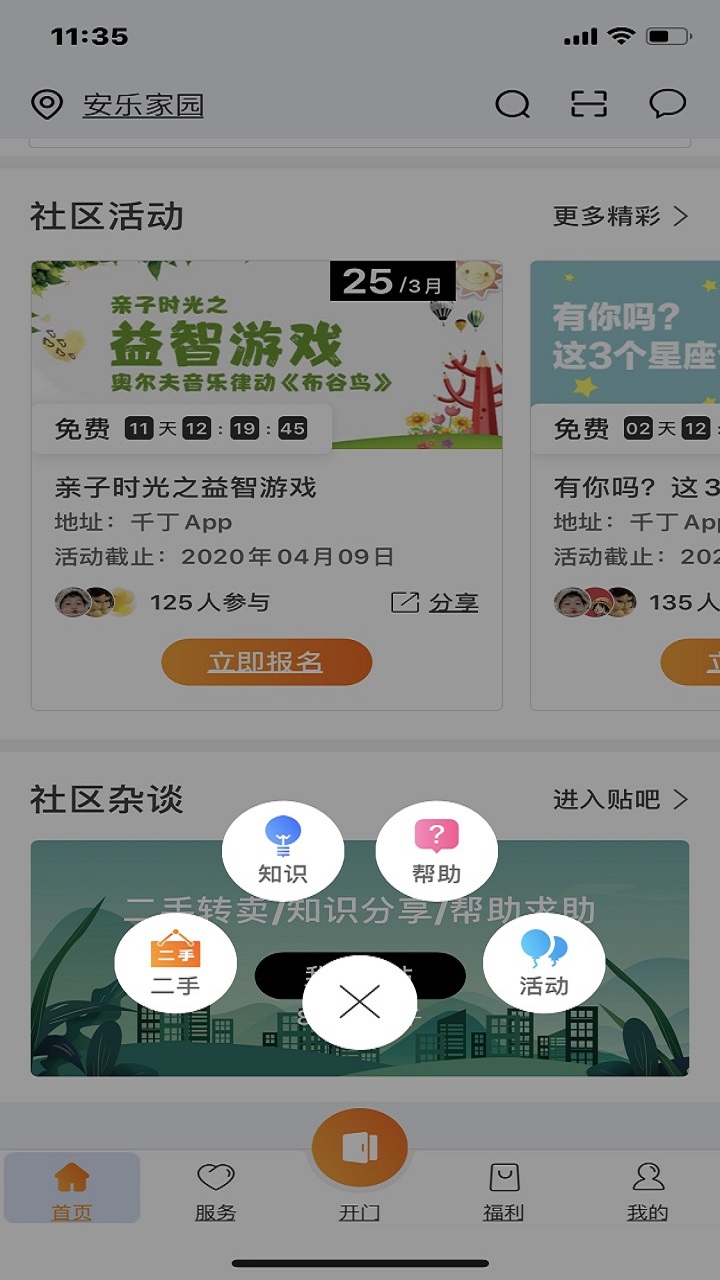Select the 知识 post option

click(283, 851)
